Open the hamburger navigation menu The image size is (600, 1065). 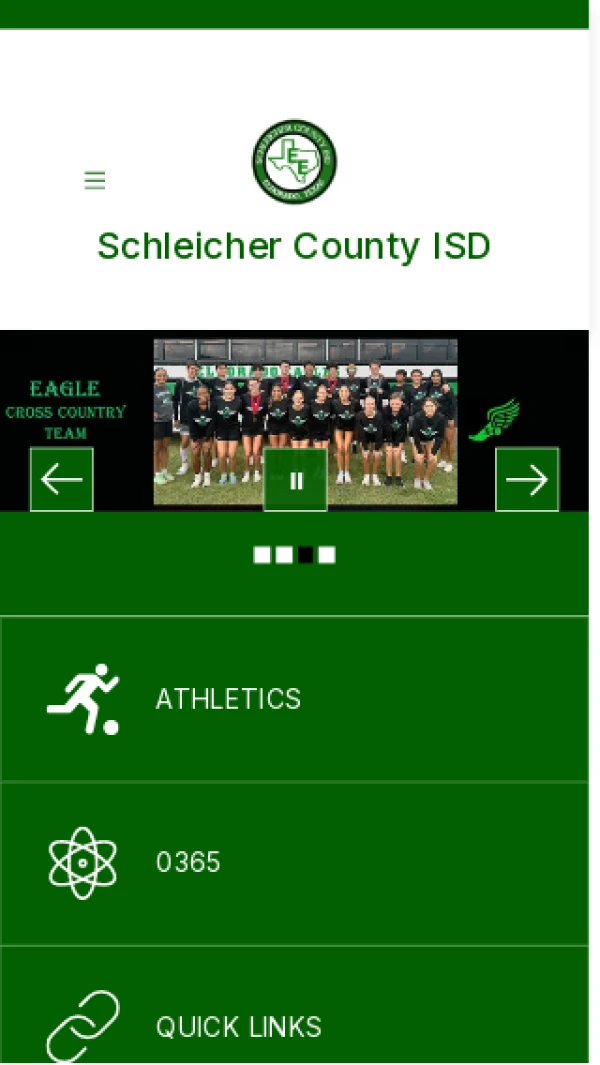(94, 180)
